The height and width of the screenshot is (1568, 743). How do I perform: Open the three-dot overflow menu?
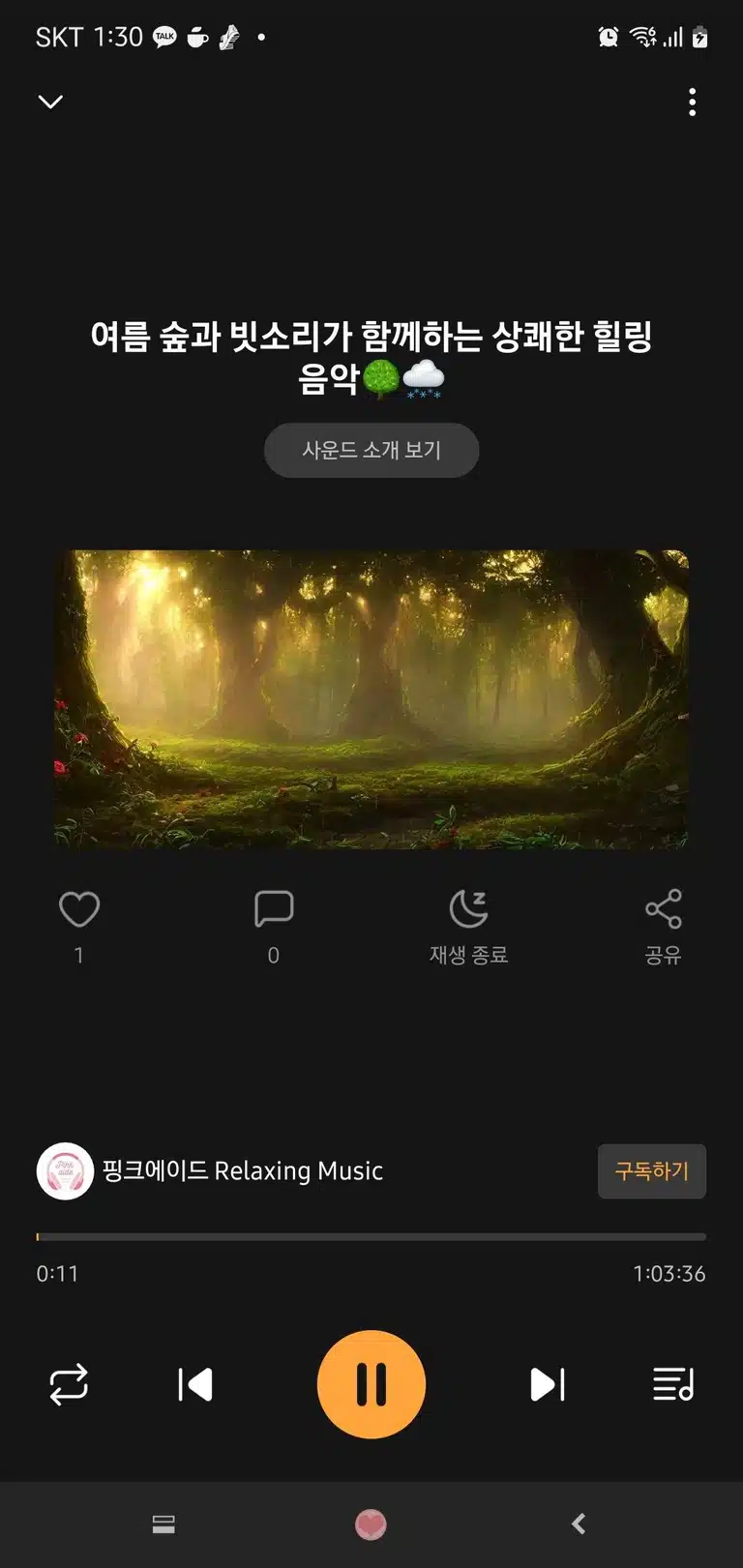tap(692, 102)
